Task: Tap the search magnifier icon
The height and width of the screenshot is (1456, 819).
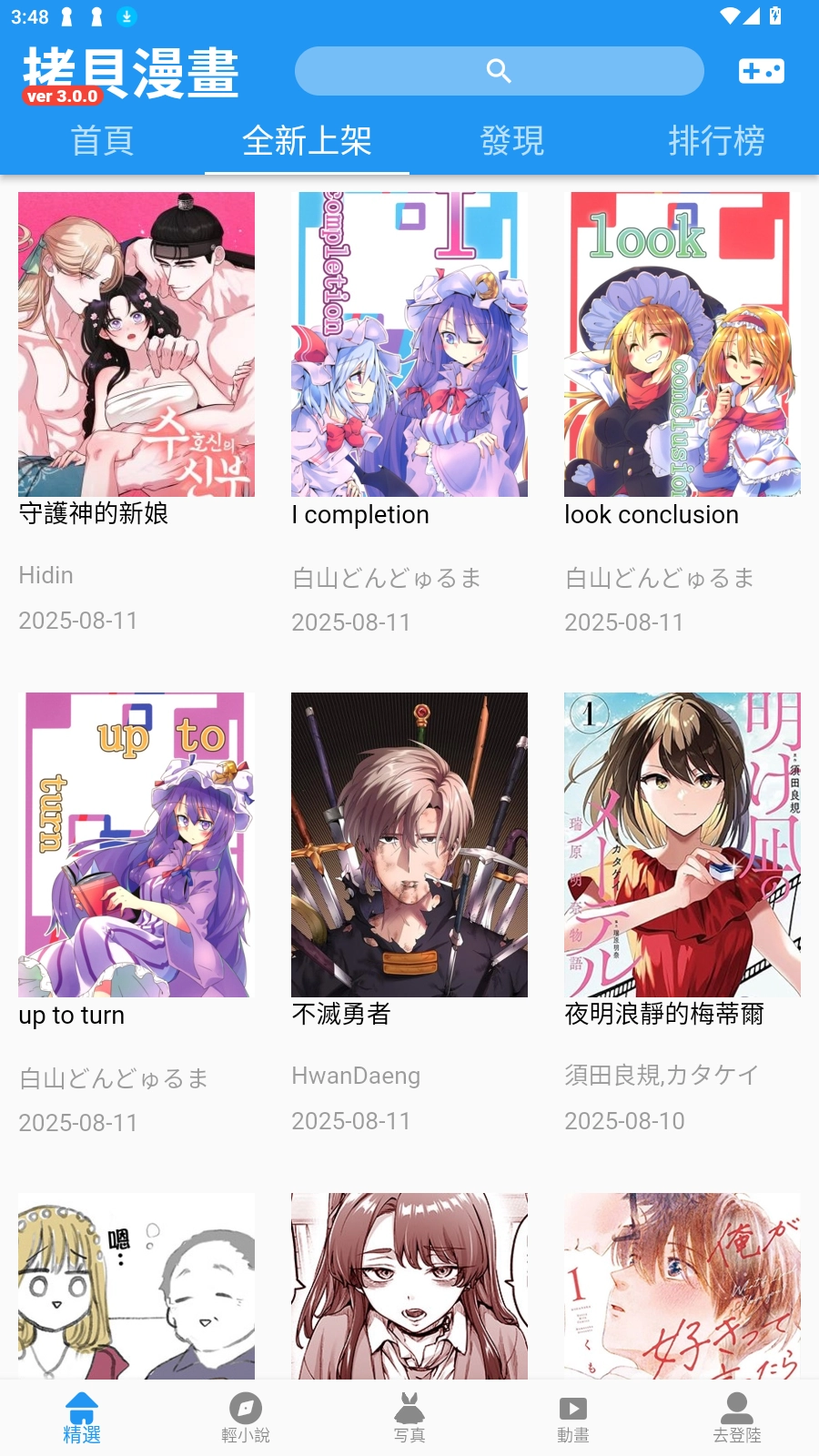Action: point(499,70)
